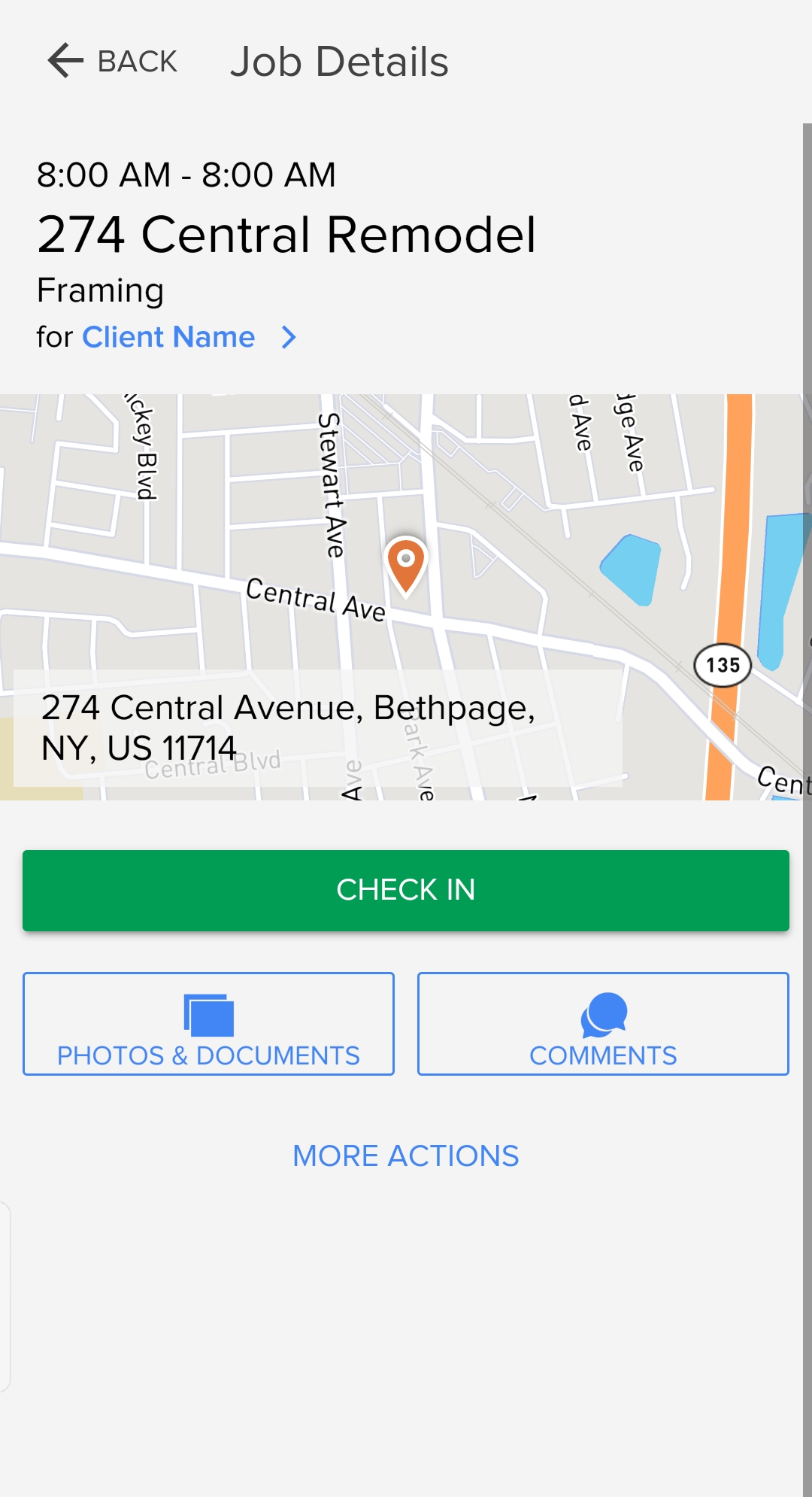Open Comments for this job
The height and width of the screenshot is (1497, 812).
[x=603, y=1024]
